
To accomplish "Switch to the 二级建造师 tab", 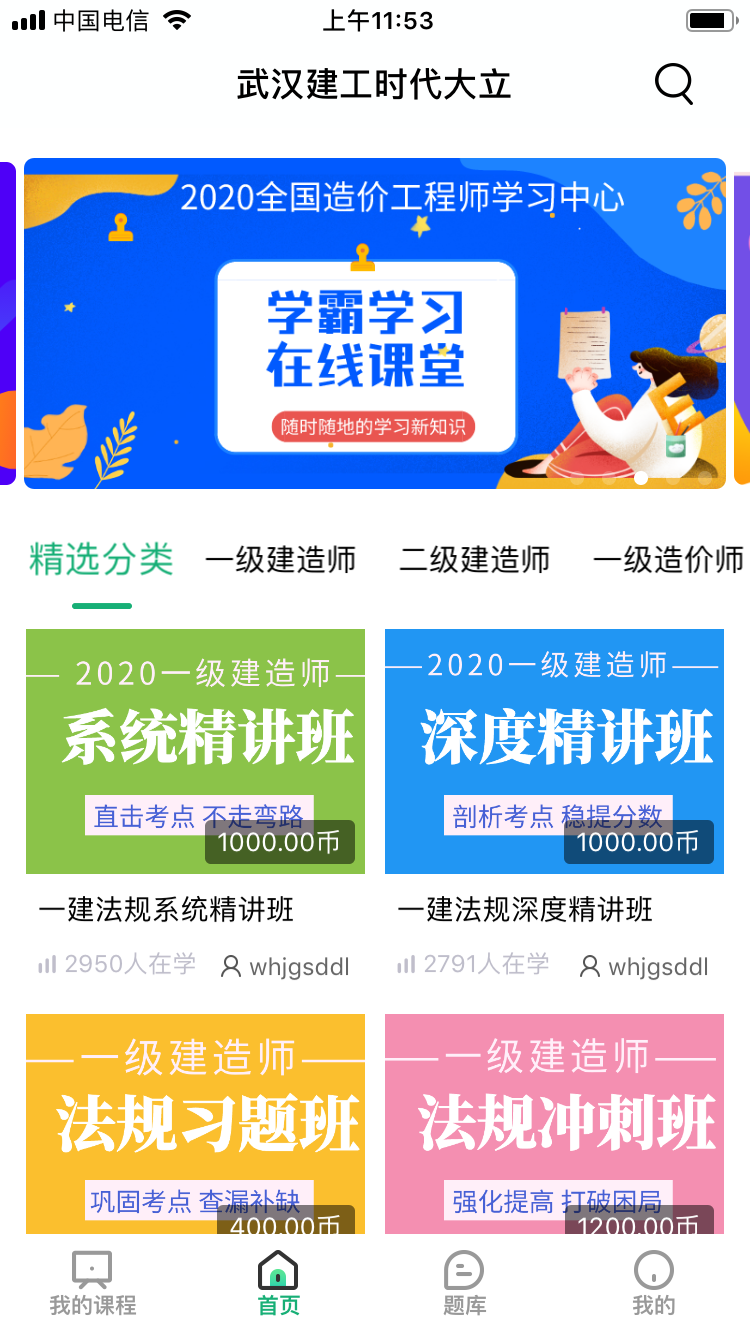I will click(475, 560).
